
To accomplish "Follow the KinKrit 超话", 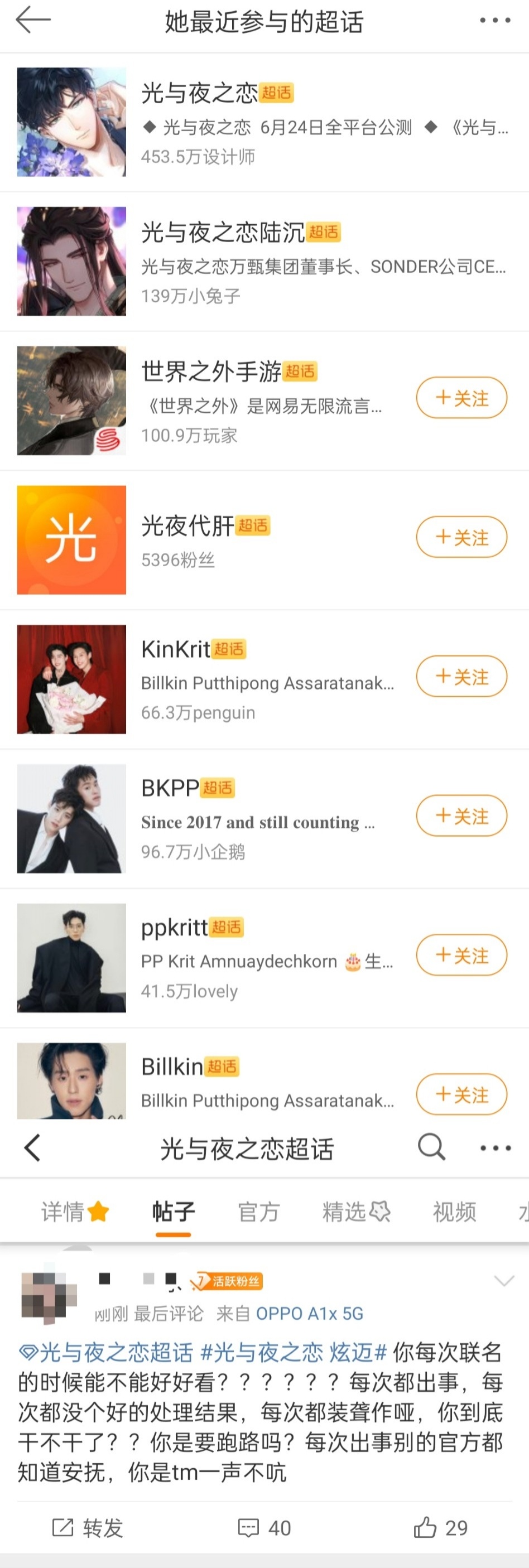I will (x=461, y=676).
